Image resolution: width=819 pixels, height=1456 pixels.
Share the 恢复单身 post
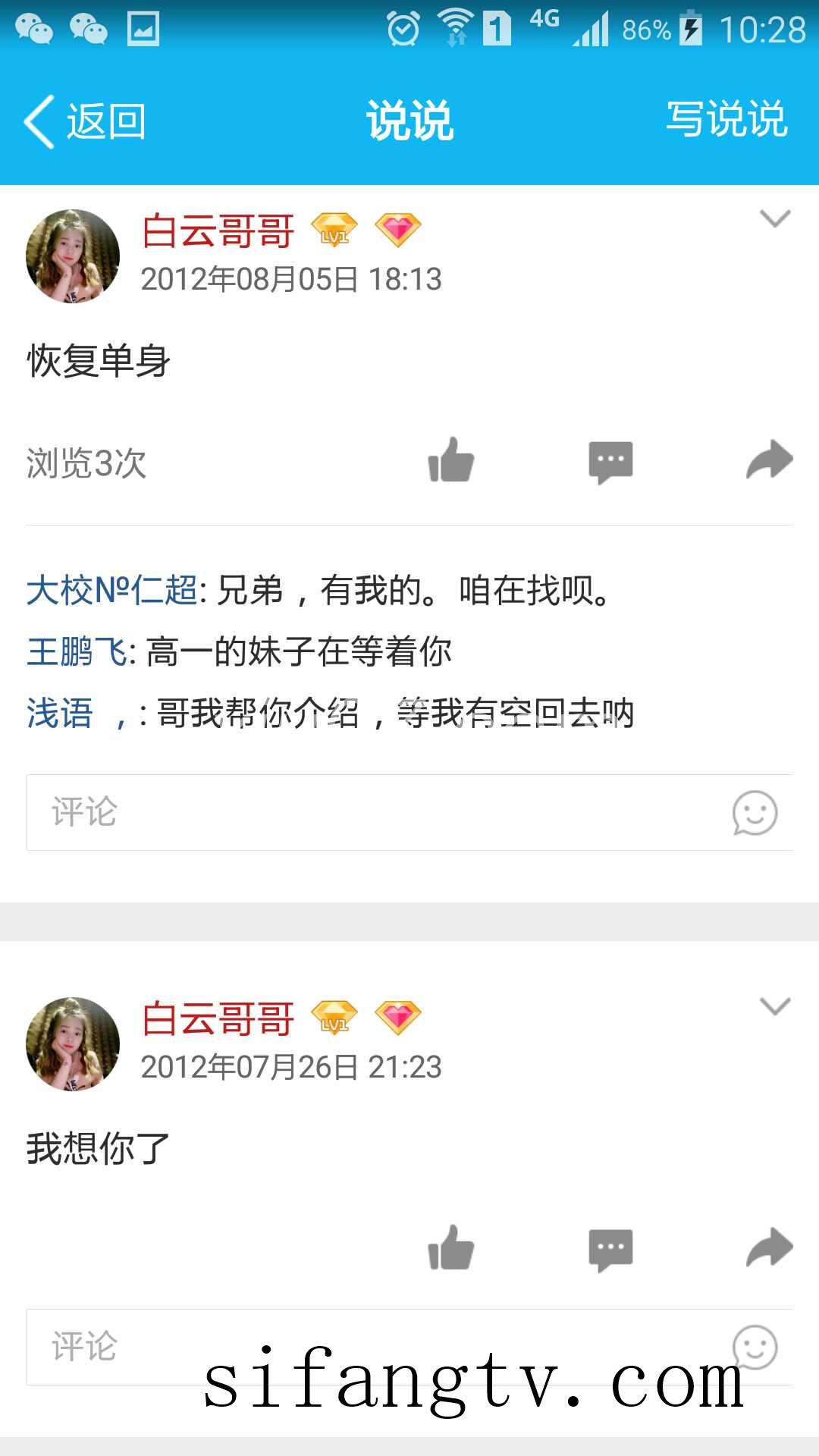click(x=769, y=460)
